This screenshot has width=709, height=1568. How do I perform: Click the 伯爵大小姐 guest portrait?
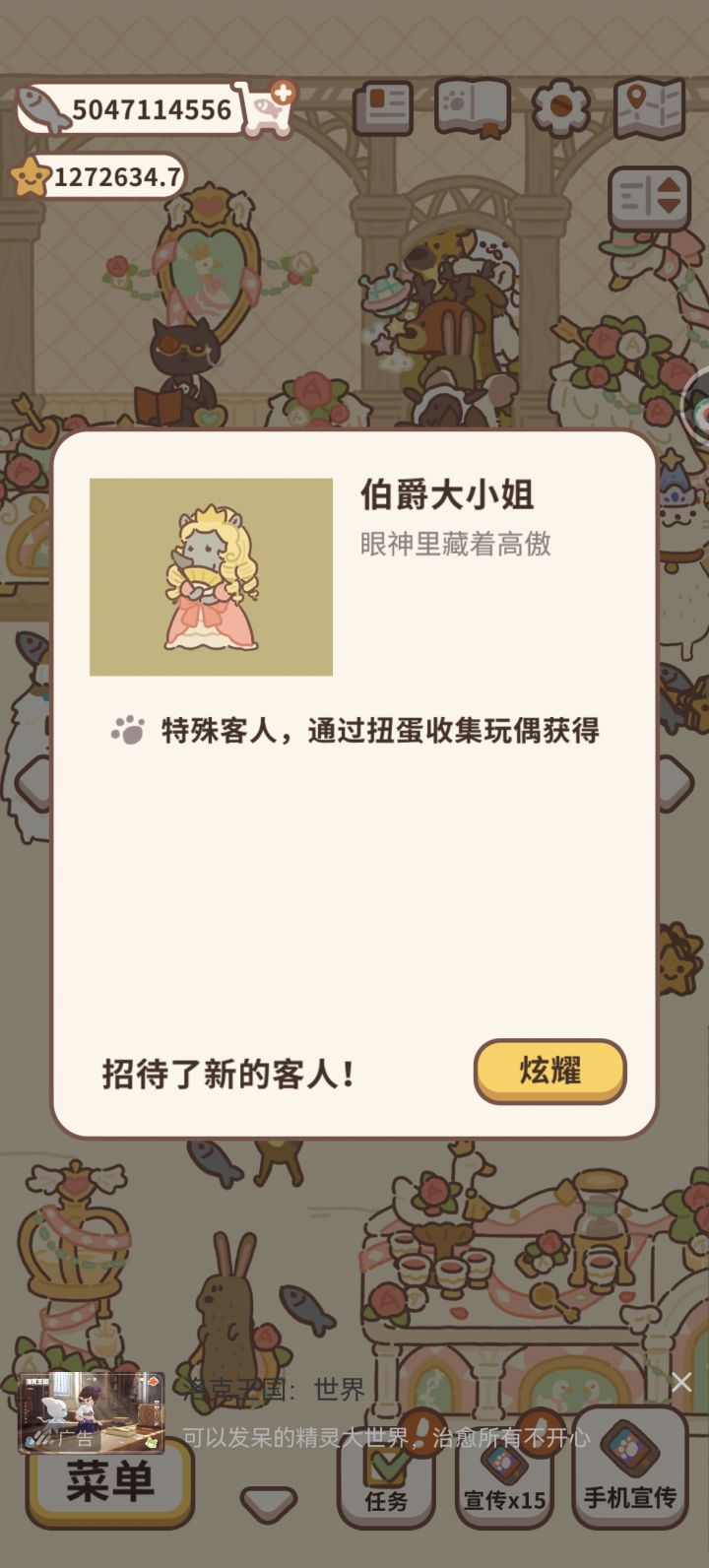click(210, 576)
